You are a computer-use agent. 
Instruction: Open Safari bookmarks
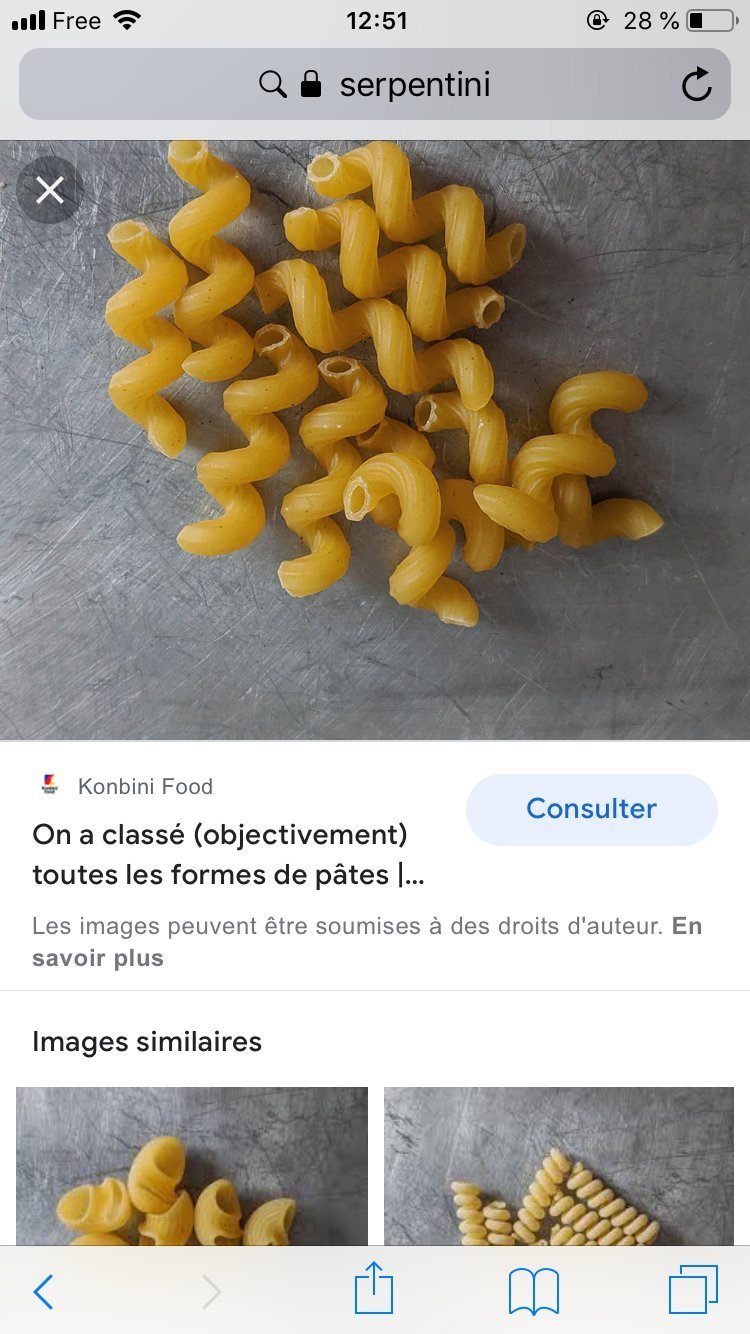(533, 1292)
